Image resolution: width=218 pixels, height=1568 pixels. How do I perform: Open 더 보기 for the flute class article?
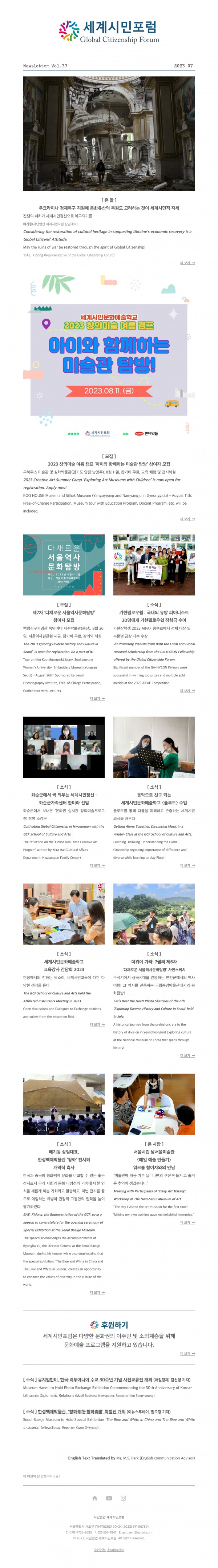[x=187, y=865]
